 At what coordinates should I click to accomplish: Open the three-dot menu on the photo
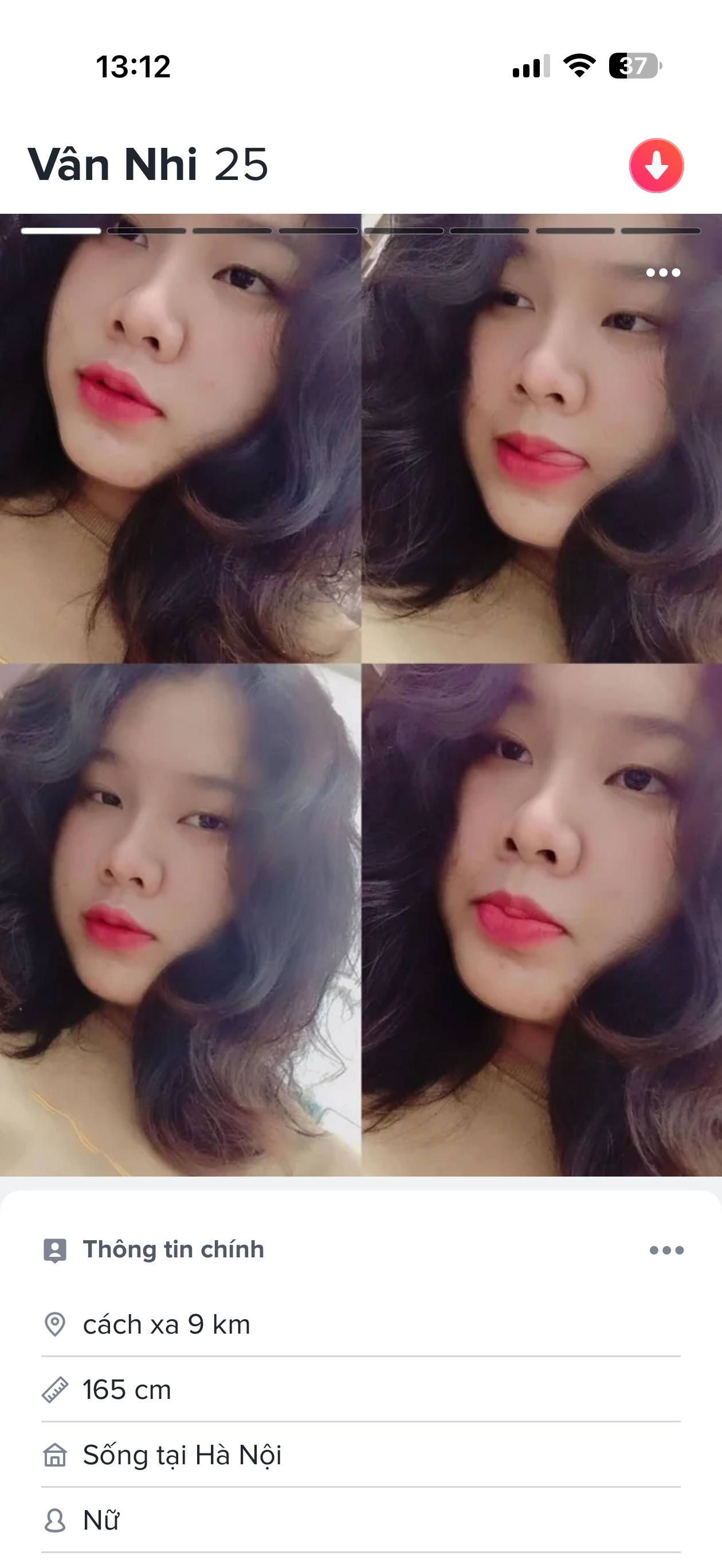click(663, 273)
